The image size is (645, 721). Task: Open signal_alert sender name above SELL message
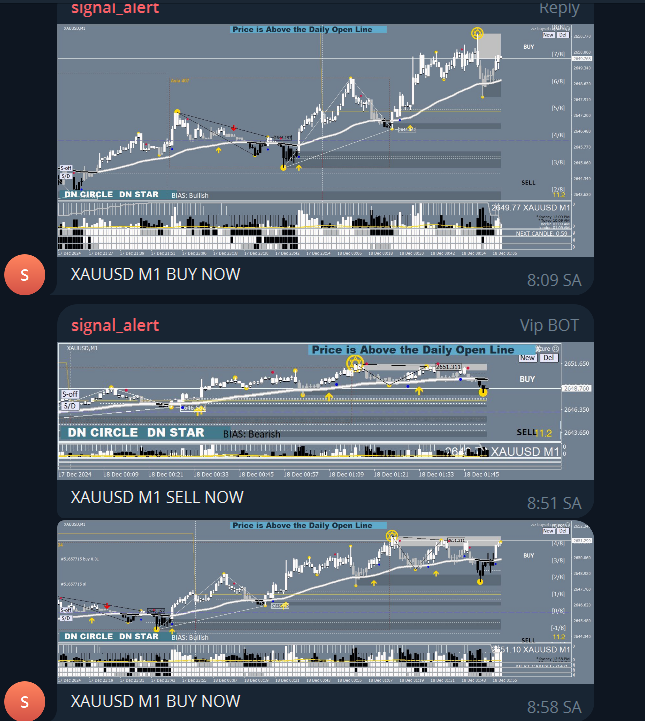click(x=115, y=325)
